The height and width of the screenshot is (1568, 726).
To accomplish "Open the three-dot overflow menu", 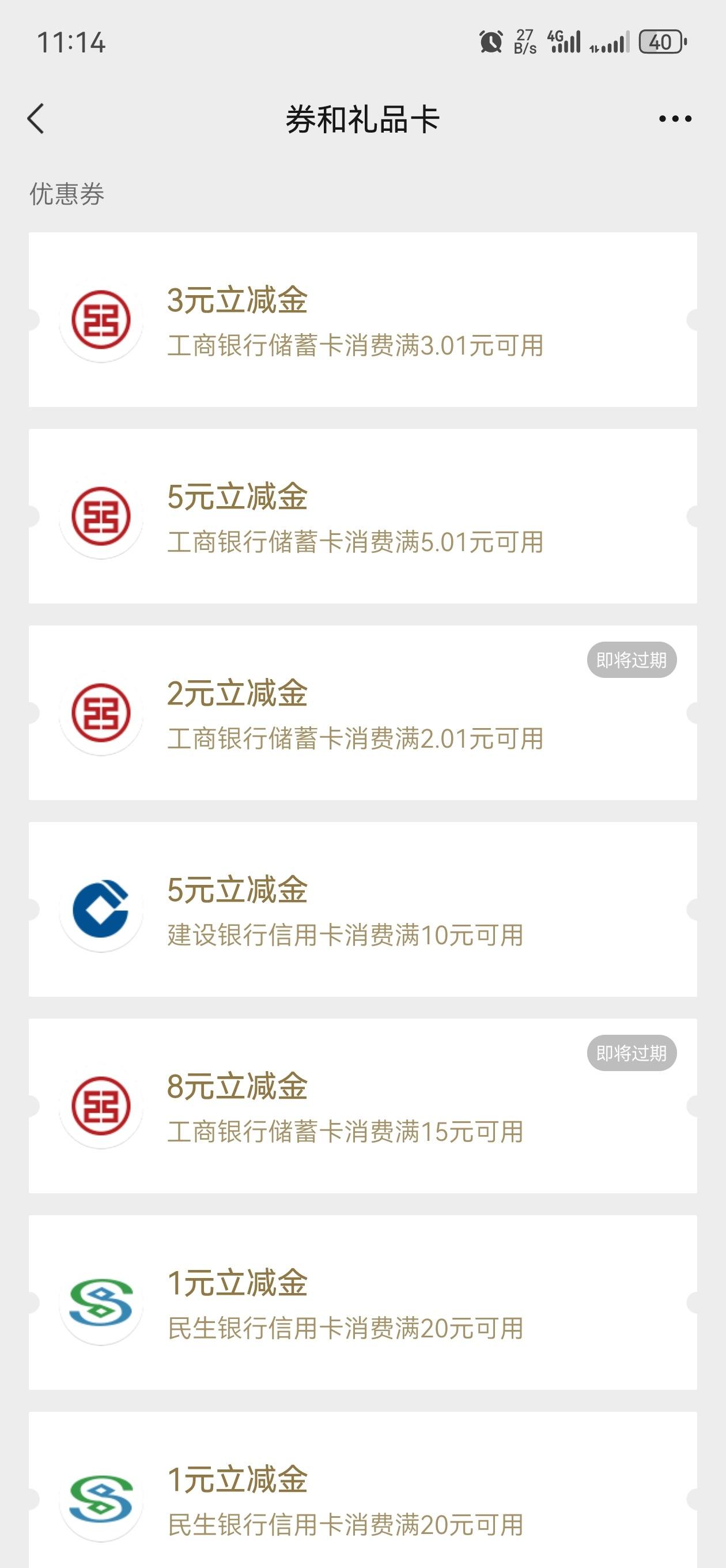I will (x=675, y=119).
